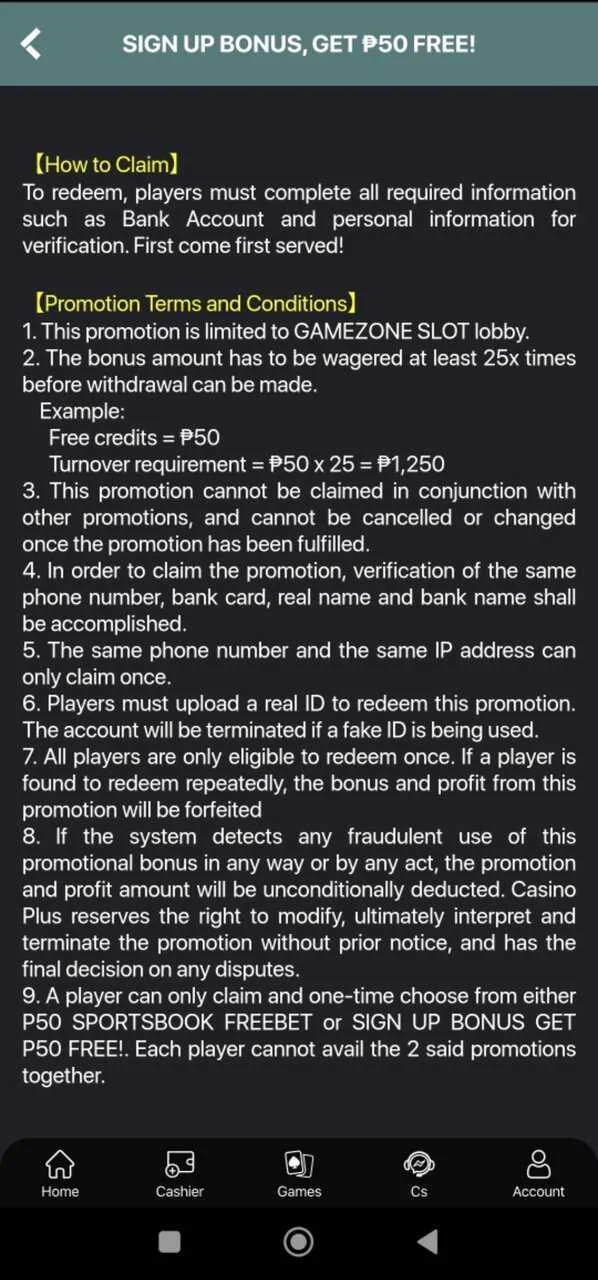Screen dimensions: 598x1280
Task: Open the Account tab
Action: 538,1173
